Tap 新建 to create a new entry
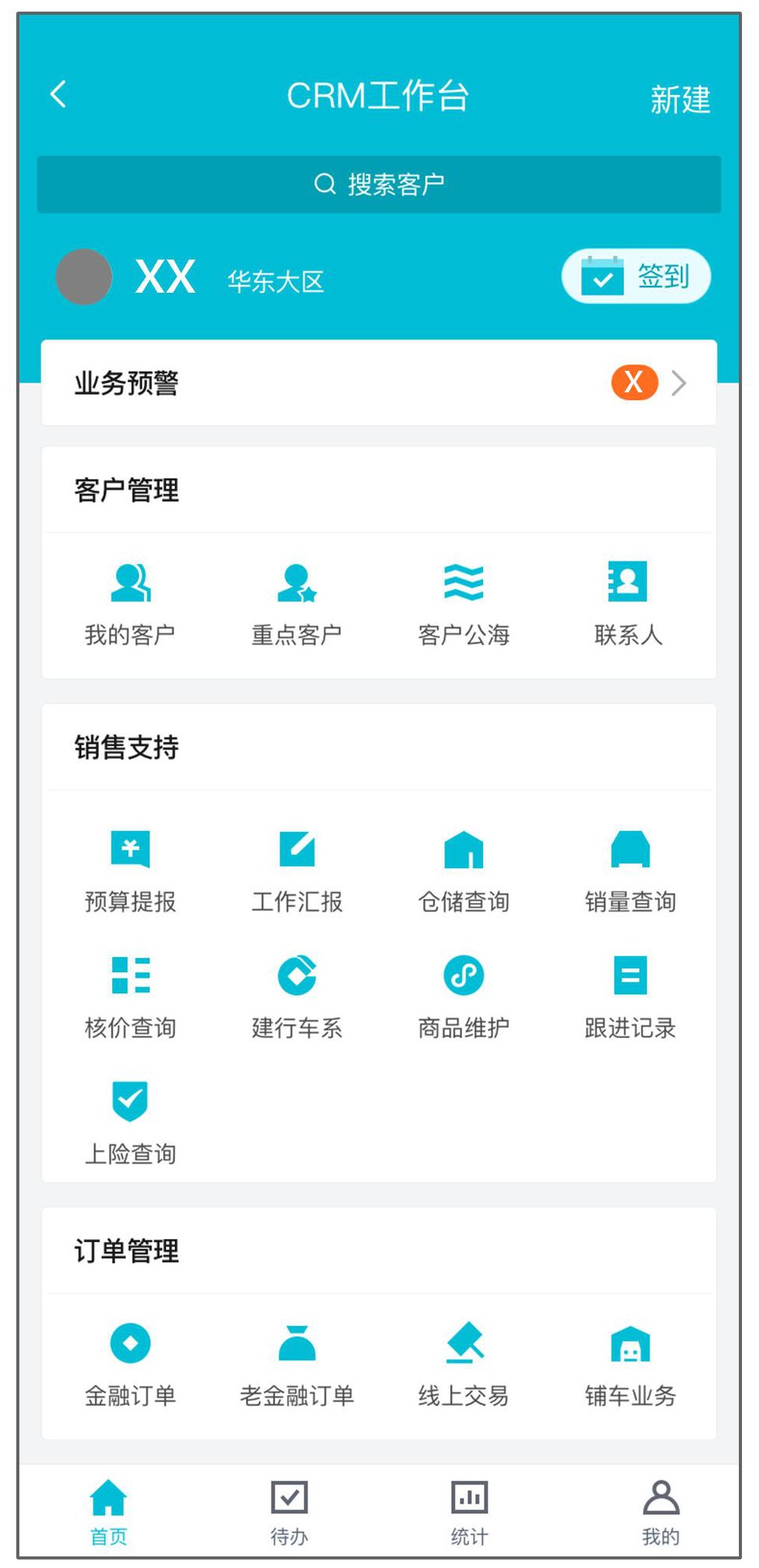 pos(679,100)
